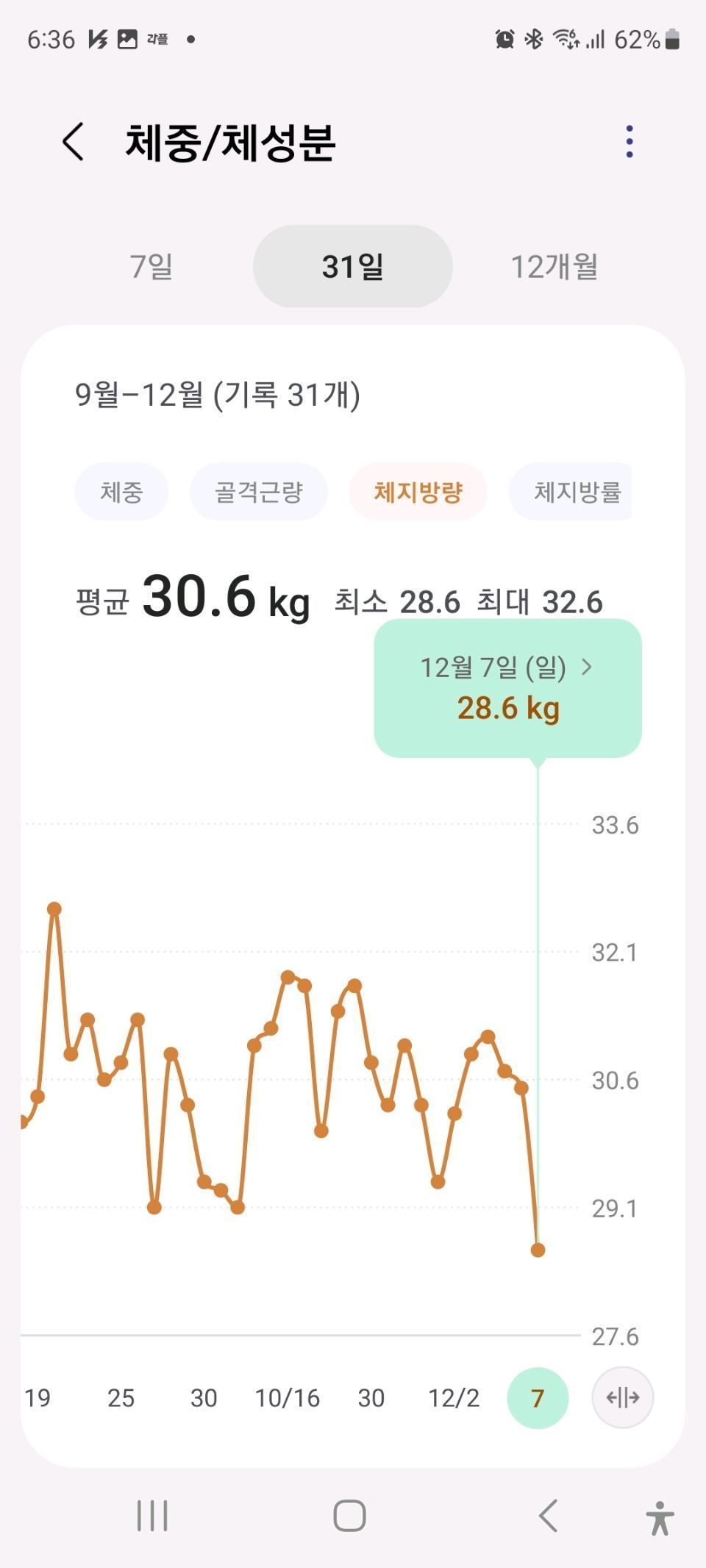The image size is (706, 1568).
Task: Go back using the top-left arrow
Action: point(74,141)
